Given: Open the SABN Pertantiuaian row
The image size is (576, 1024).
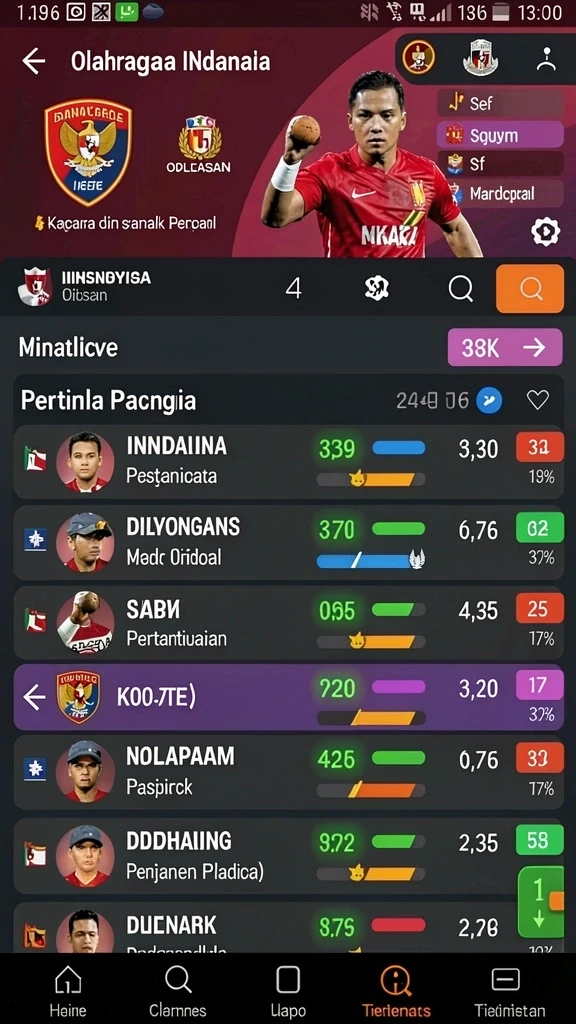Looking at the screenshot, I should pos(288,622).
